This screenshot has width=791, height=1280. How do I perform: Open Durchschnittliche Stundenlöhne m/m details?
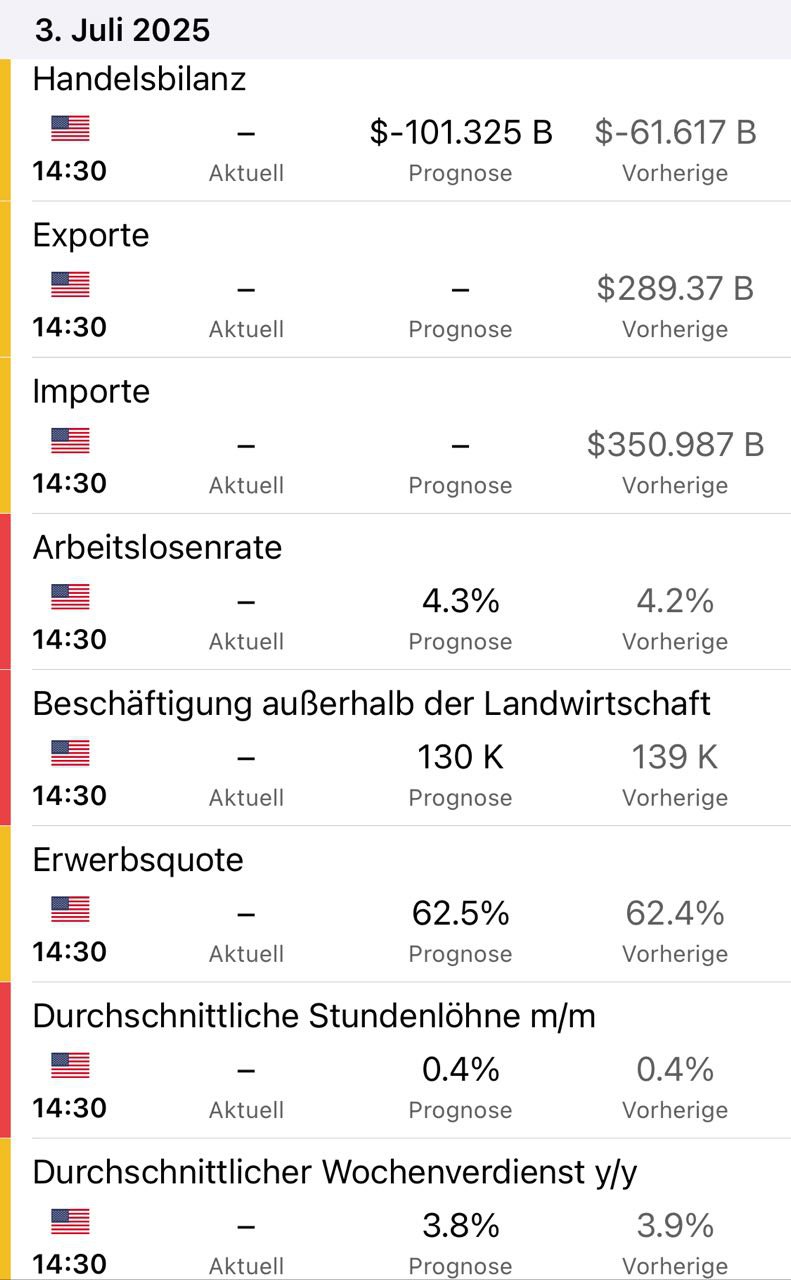(313, 1016)
